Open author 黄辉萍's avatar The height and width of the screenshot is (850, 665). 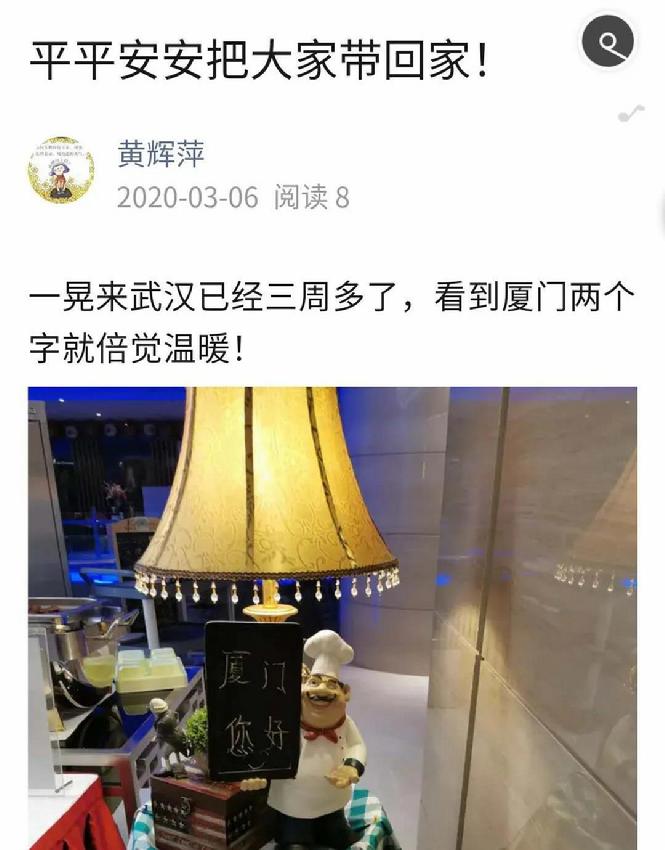click(x=61, y=171)
